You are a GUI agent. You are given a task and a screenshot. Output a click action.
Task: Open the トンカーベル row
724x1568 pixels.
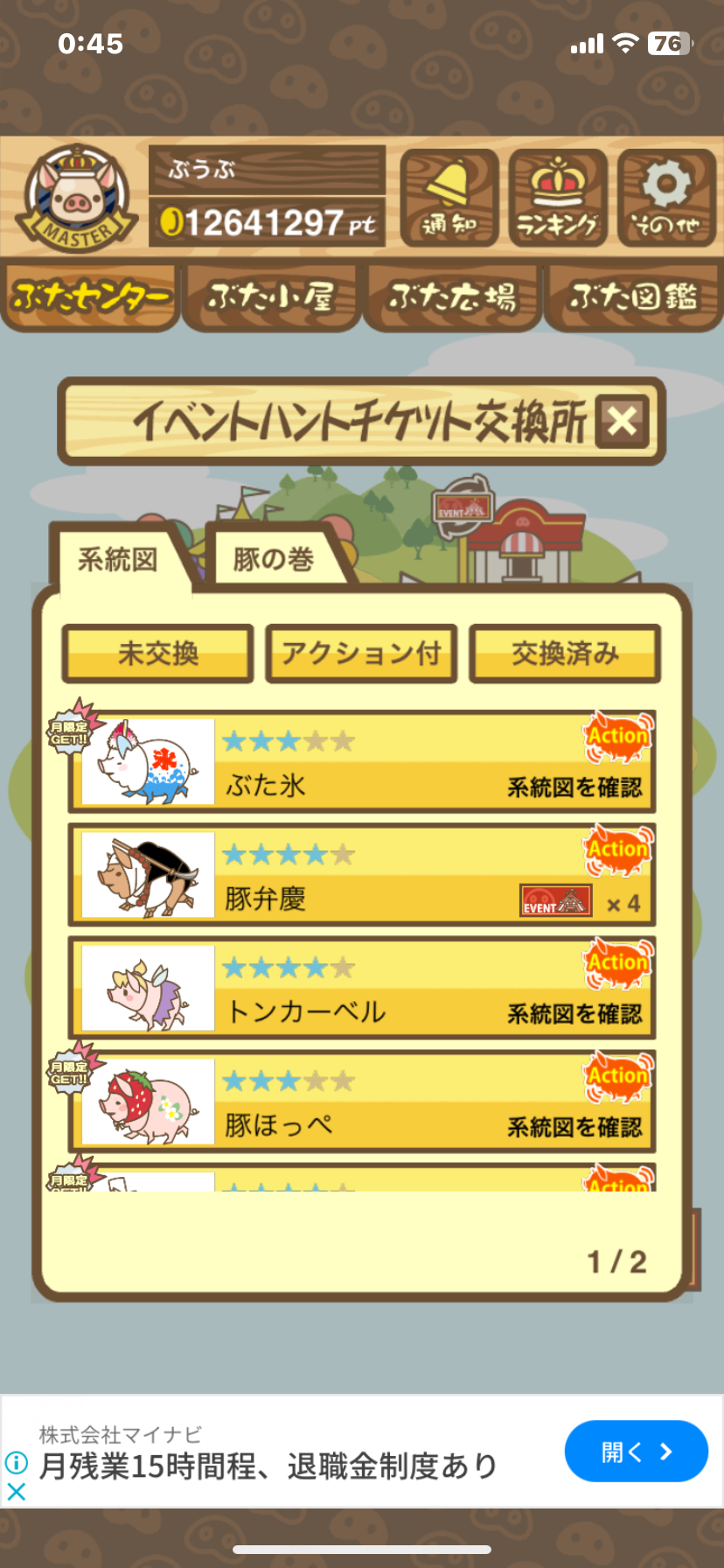pos(362,989)
